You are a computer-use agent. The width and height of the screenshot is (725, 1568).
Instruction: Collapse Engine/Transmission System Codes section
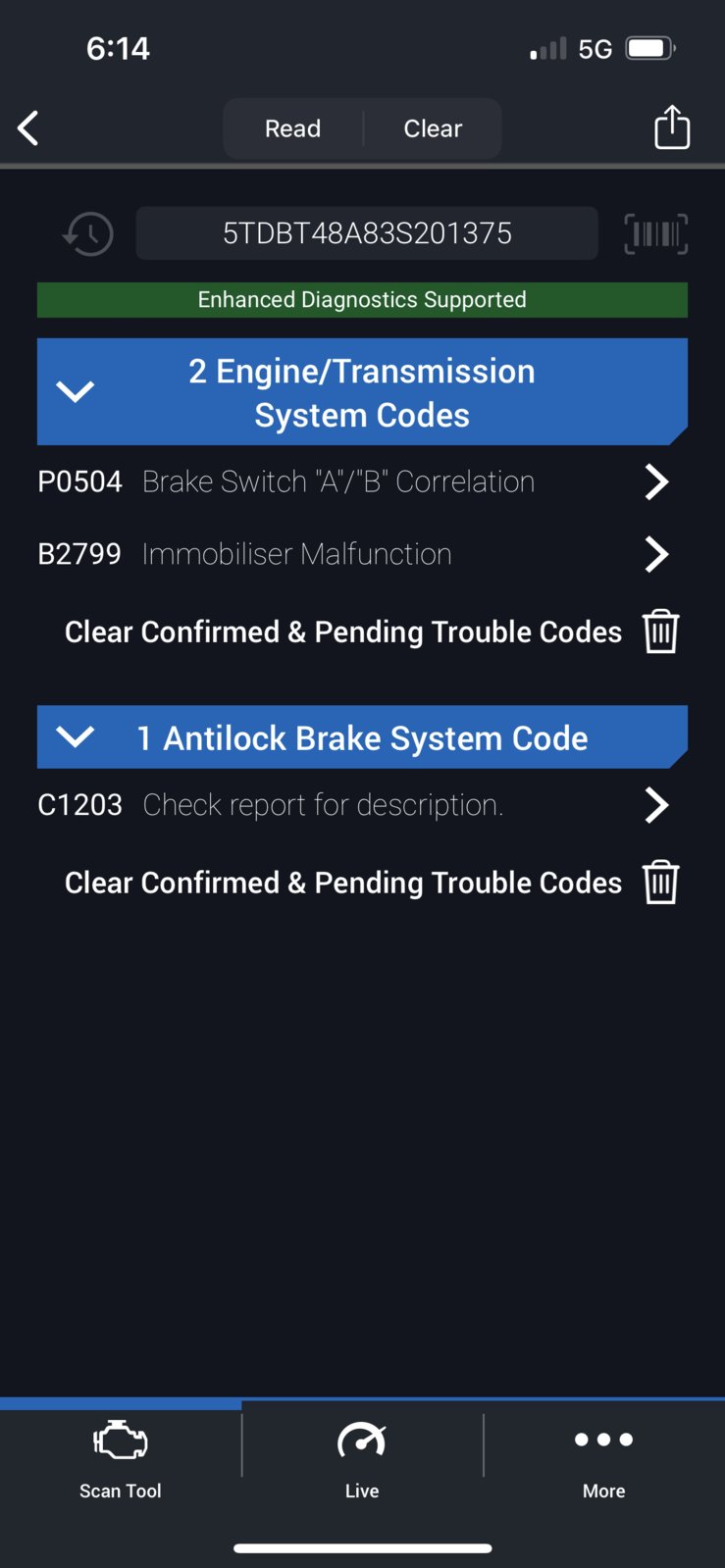pyautogui.click(x=76, y=392)
